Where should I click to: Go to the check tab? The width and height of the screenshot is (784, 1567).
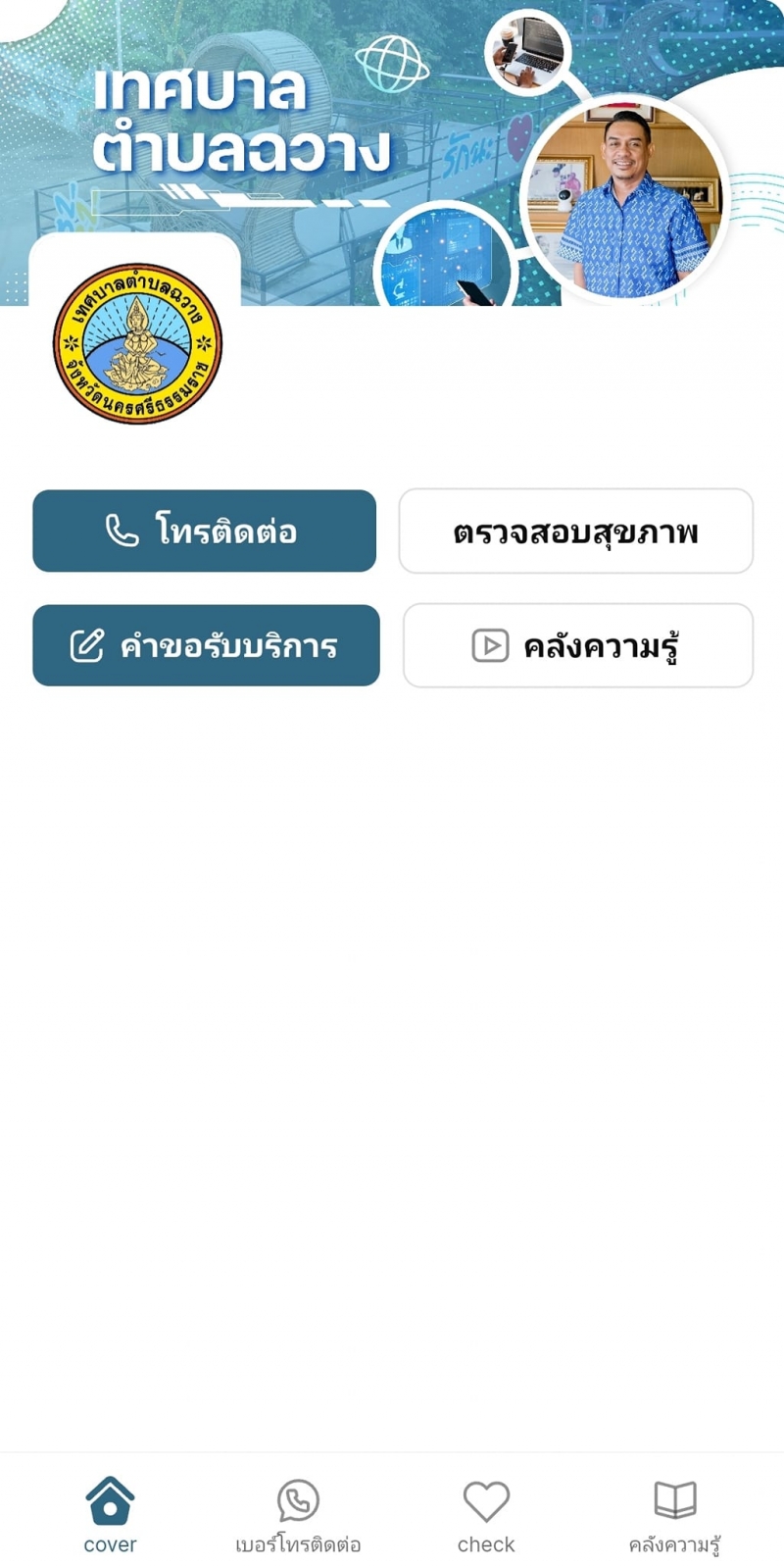486,1515
